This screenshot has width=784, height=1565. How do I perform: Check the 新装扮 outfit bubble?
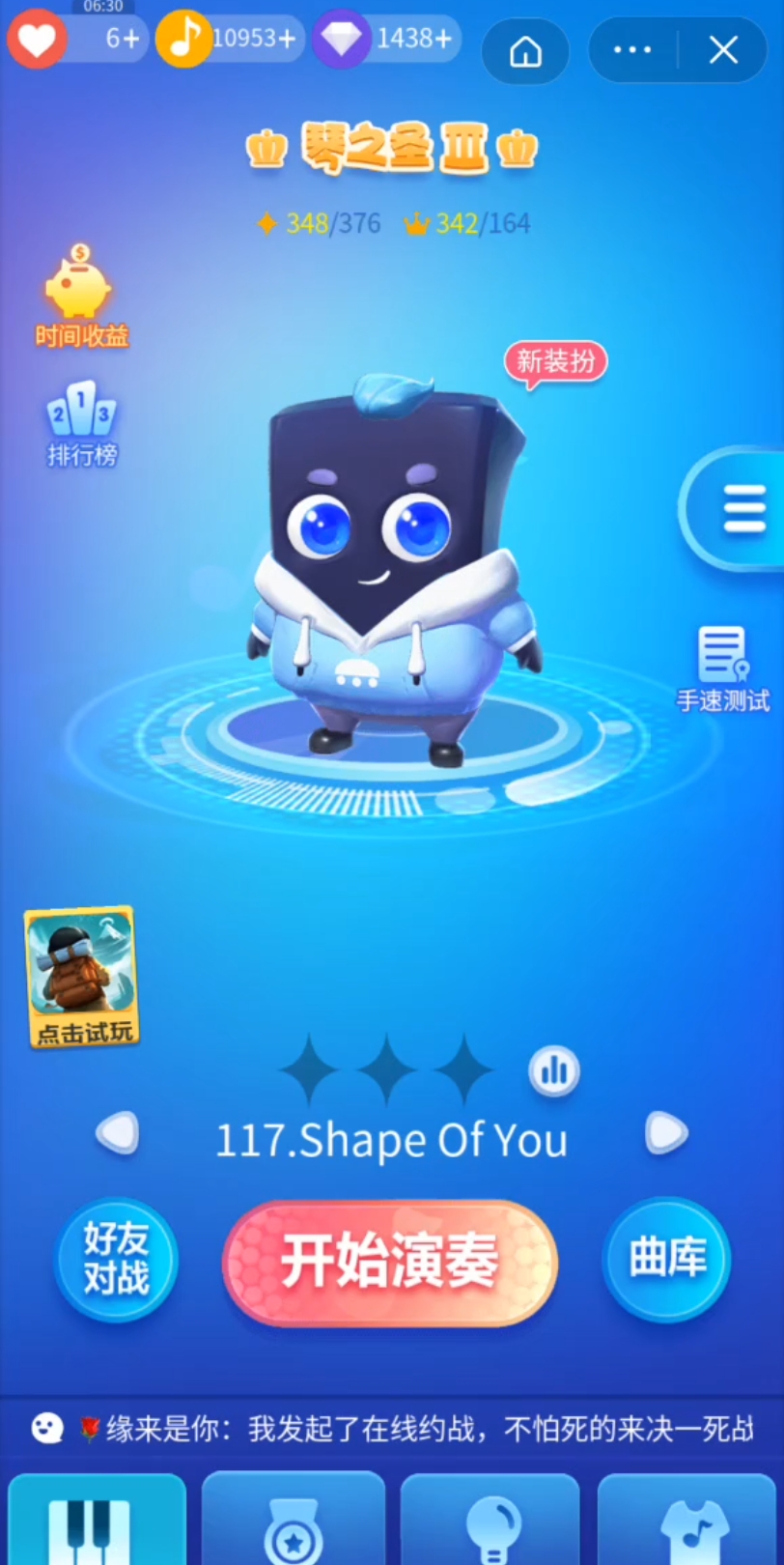tap(555, 362)
